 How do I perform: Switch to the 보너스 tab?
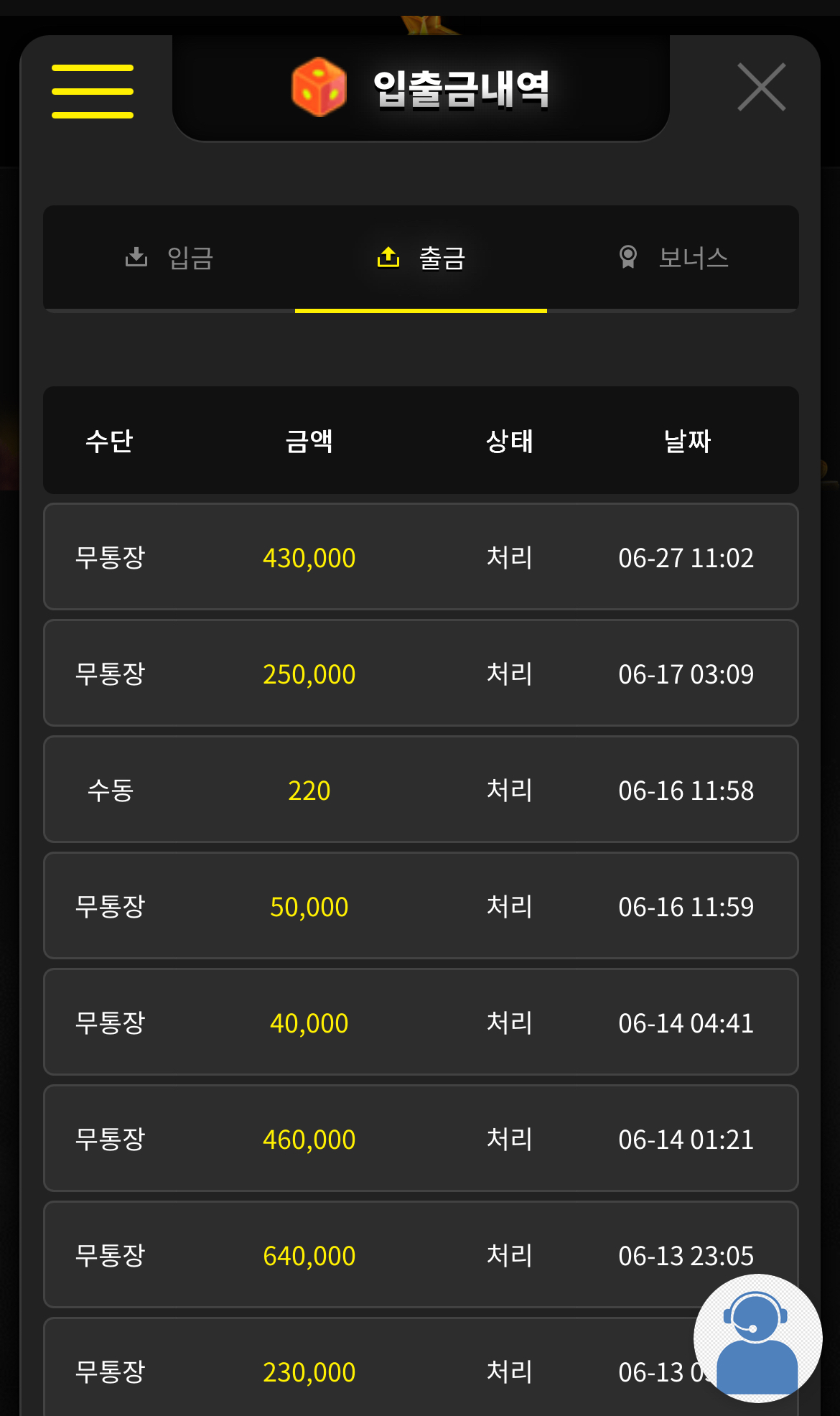pos(673,258)
